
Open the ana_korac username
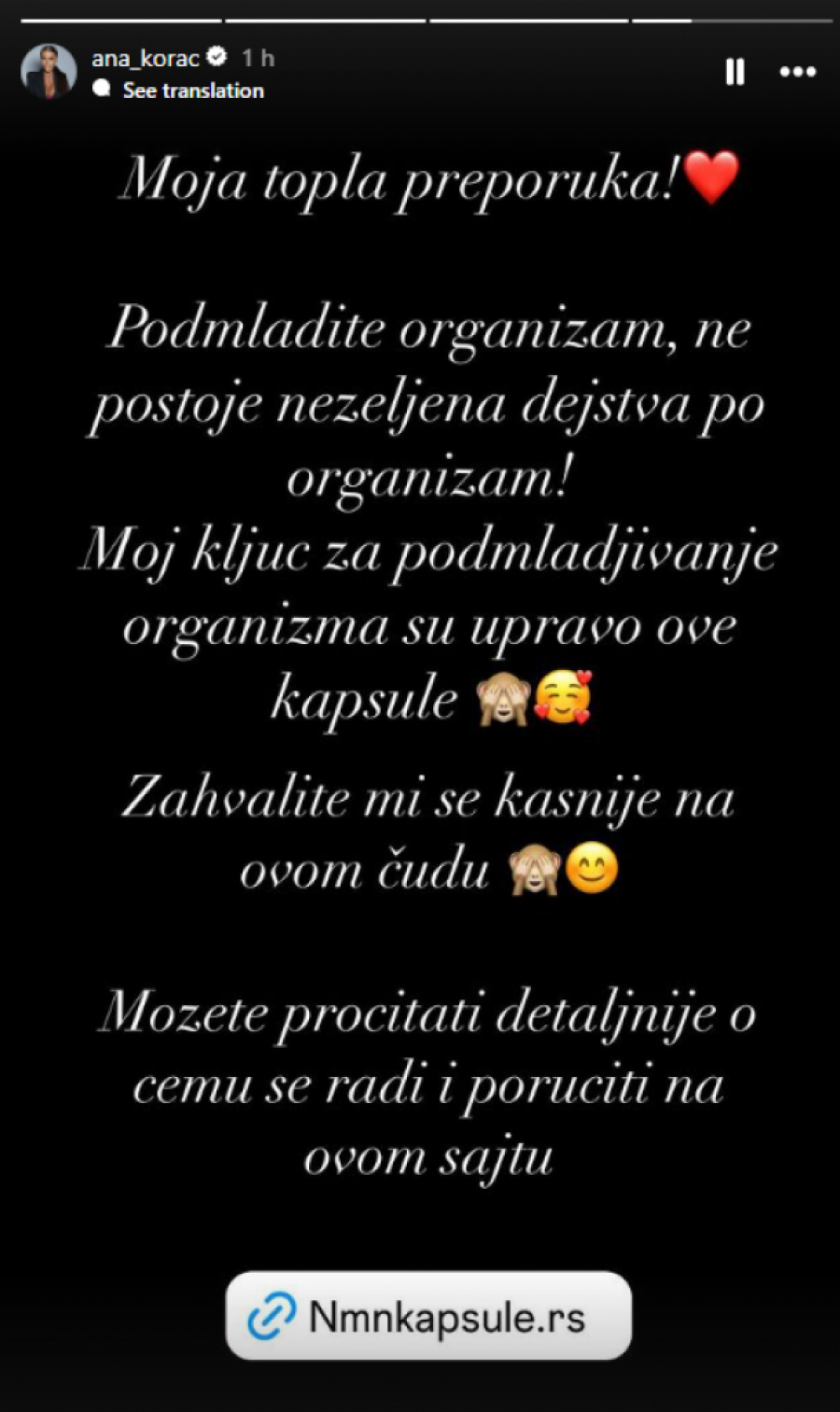click(x=145, y=58)
